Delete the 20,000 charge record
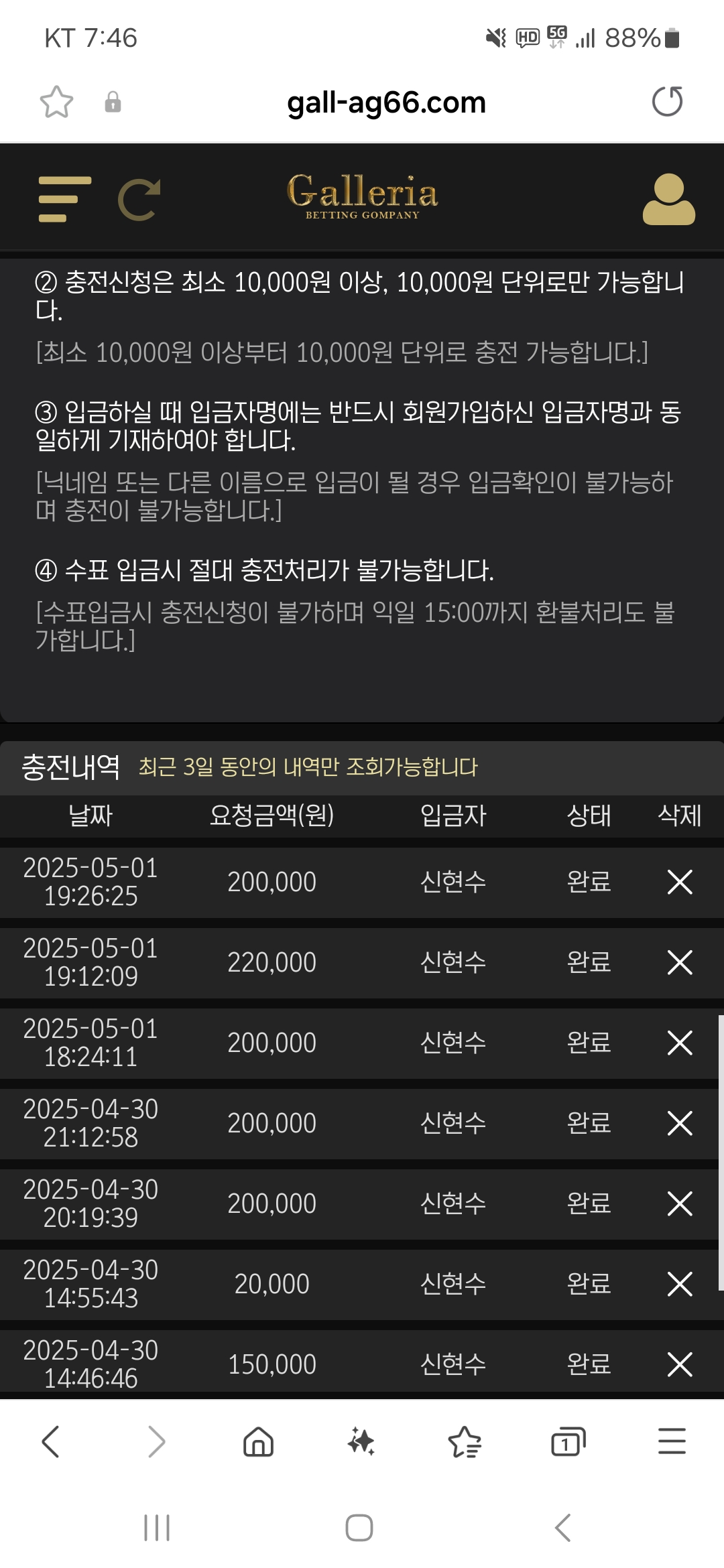Screen dimensions: 724x1568 coord(680,1284)
